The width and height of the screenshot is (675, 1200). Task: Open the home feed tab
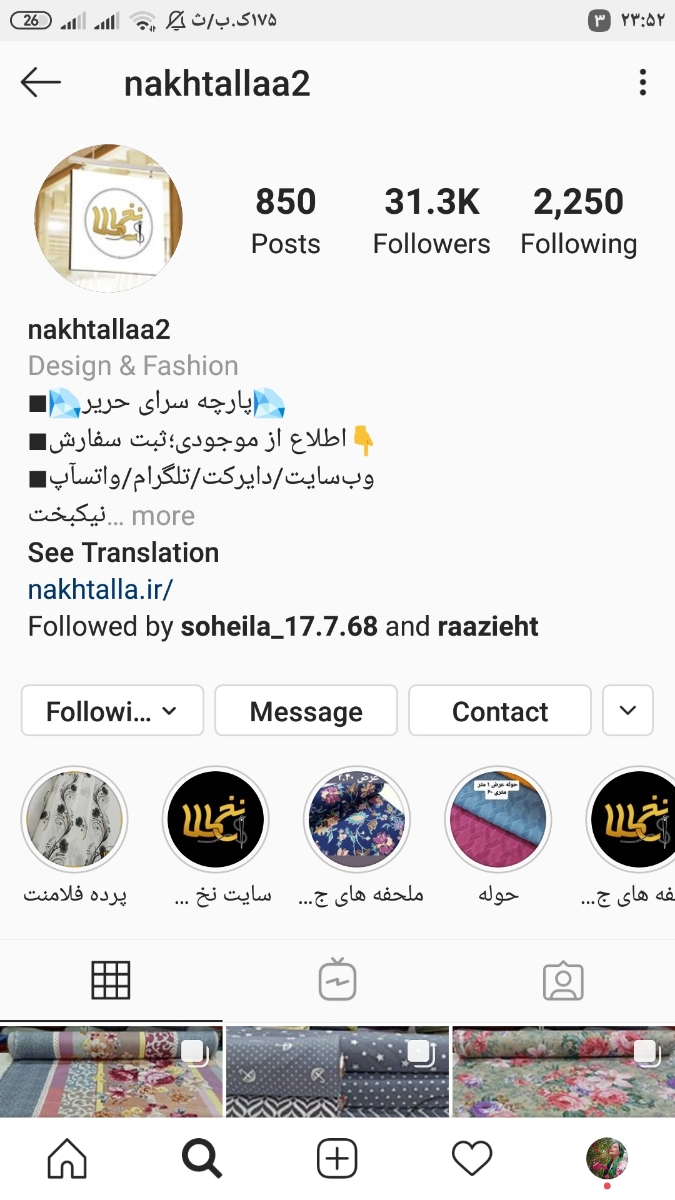point(67,1159)
